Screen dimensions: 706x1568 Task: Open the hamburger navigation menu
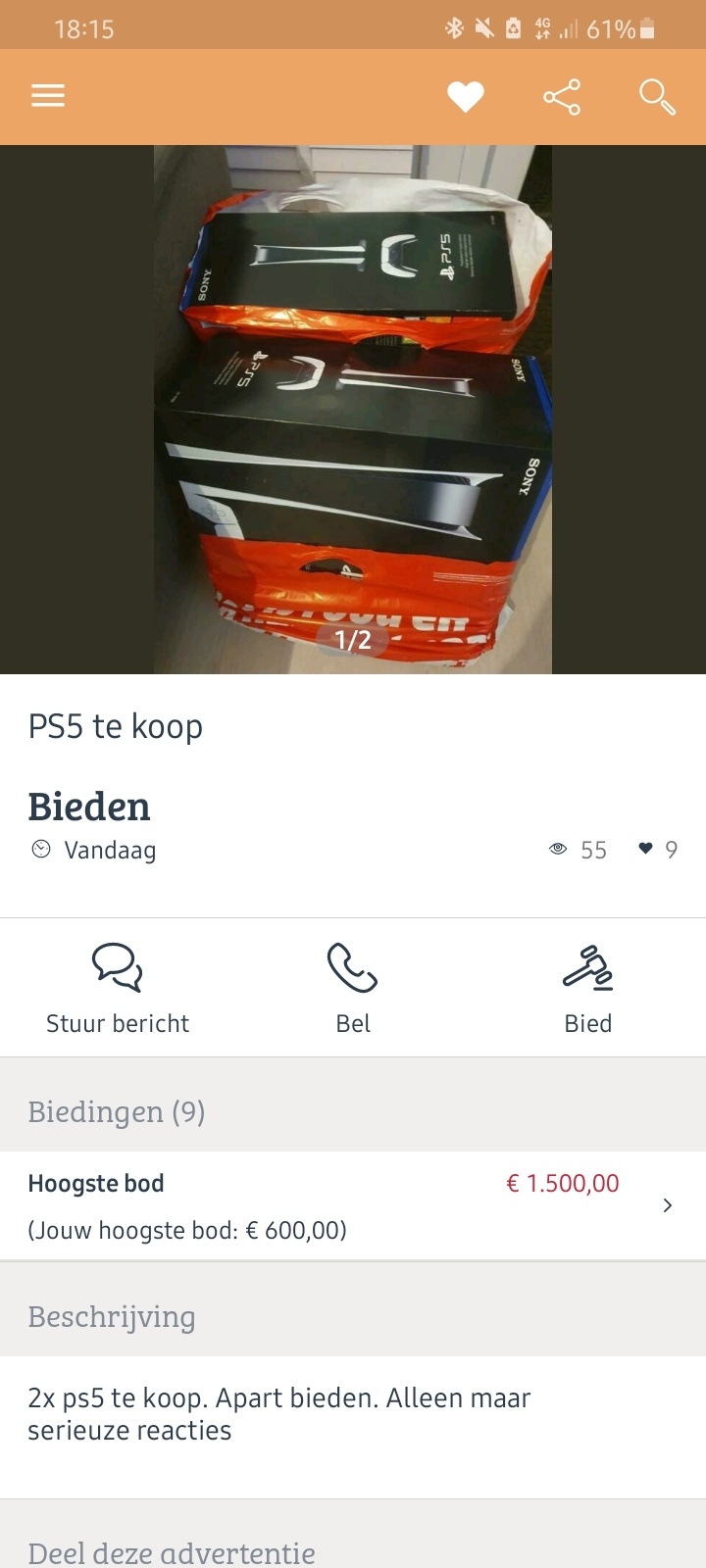[x=47, y=95]
